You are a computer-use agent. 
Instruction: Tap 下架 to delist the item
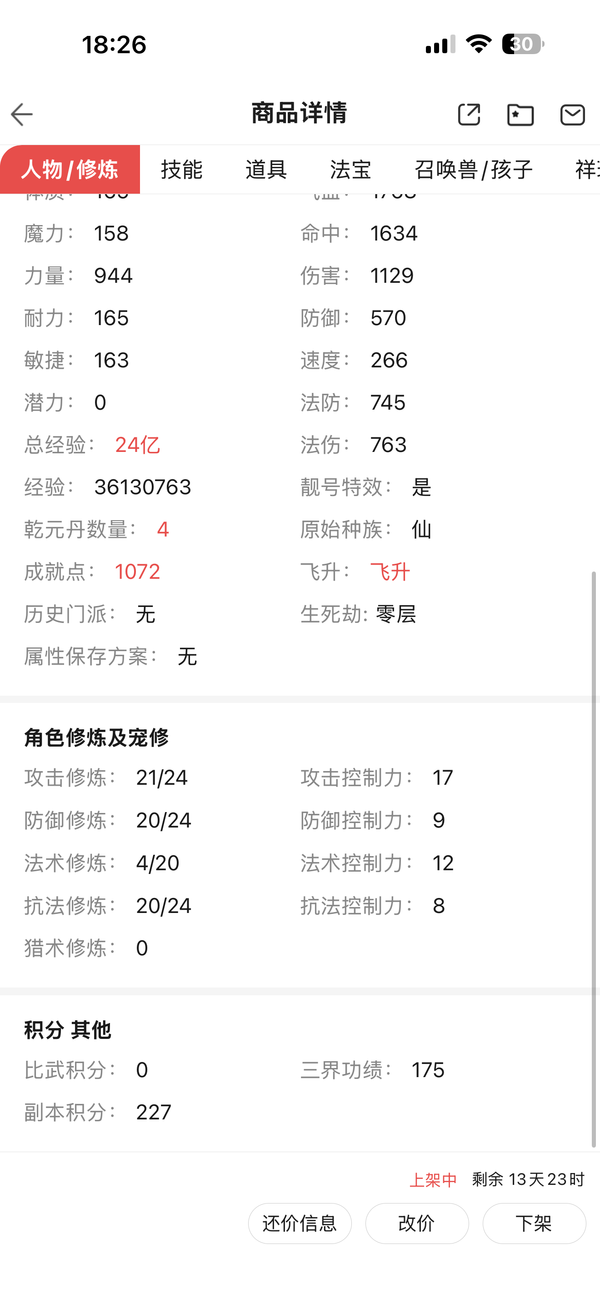pos(534,1223)
